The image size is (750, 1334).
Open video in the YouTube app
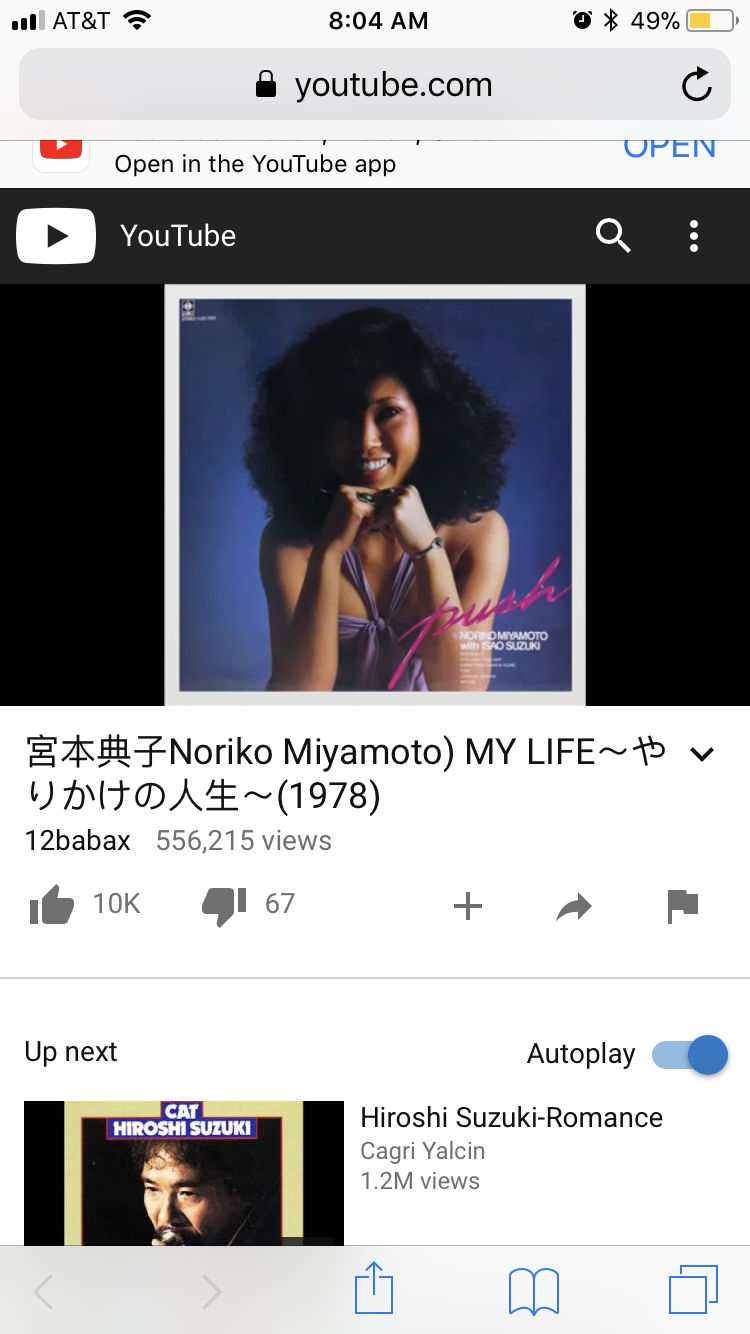pos(669,148)
